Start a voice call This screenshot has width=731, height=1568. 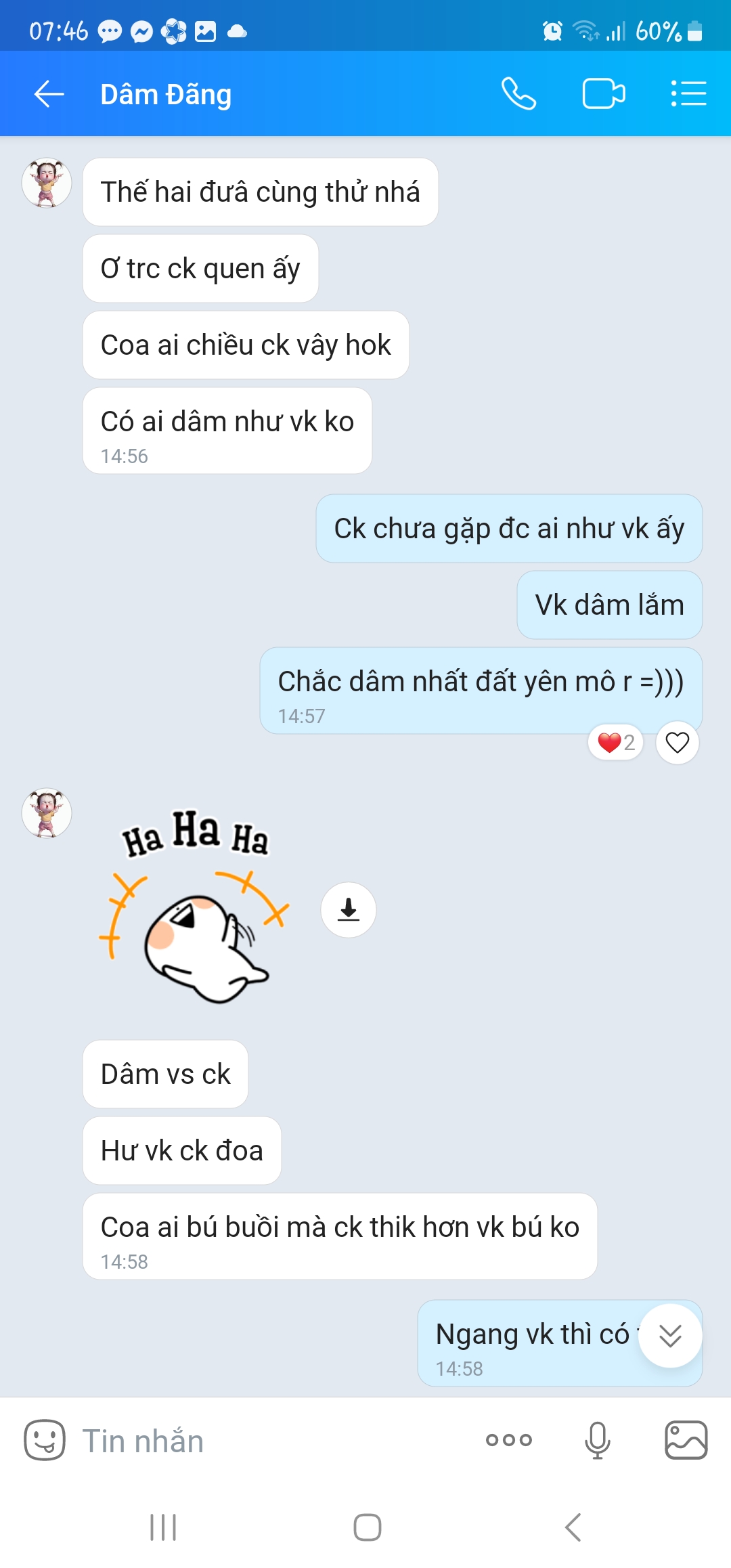point(518,94)
